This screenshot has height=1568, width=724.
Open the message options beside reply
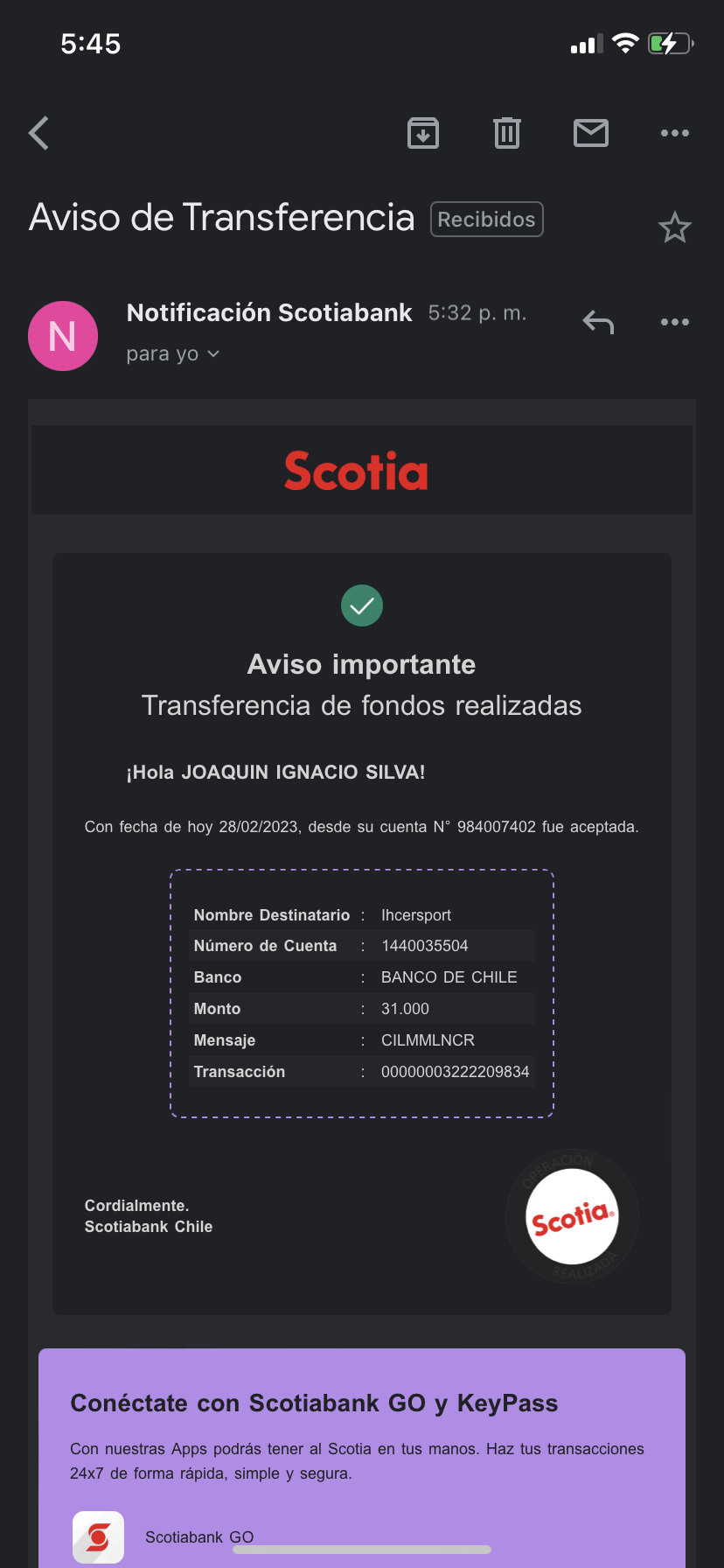click(x=675, y=322)
